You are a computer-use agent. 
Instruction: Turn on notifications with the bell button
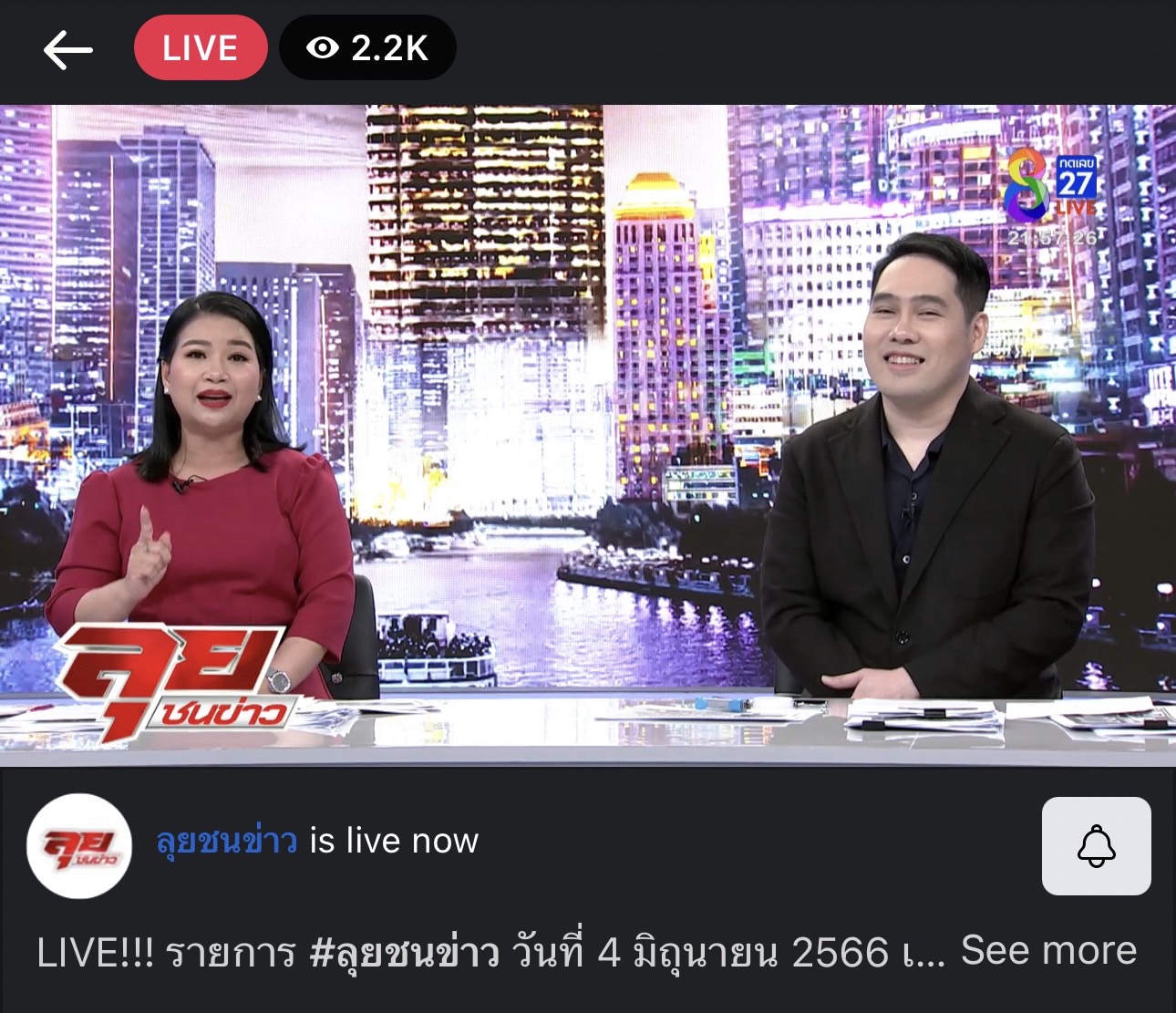point(1096,845)
